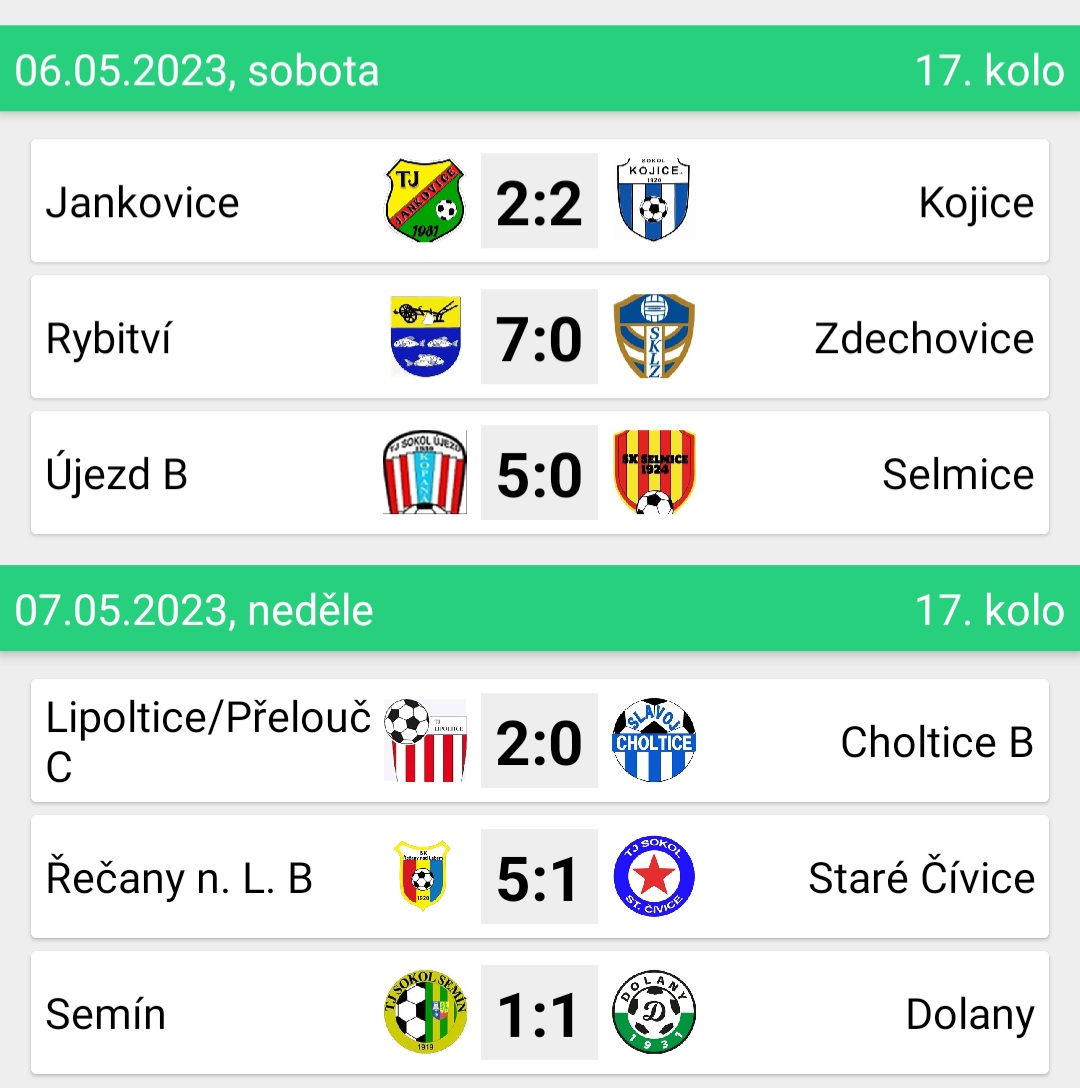This screenshot has height=1088, width=1080.
Task: View the Újezd B vs Selmice match
Action: (539, 473)
